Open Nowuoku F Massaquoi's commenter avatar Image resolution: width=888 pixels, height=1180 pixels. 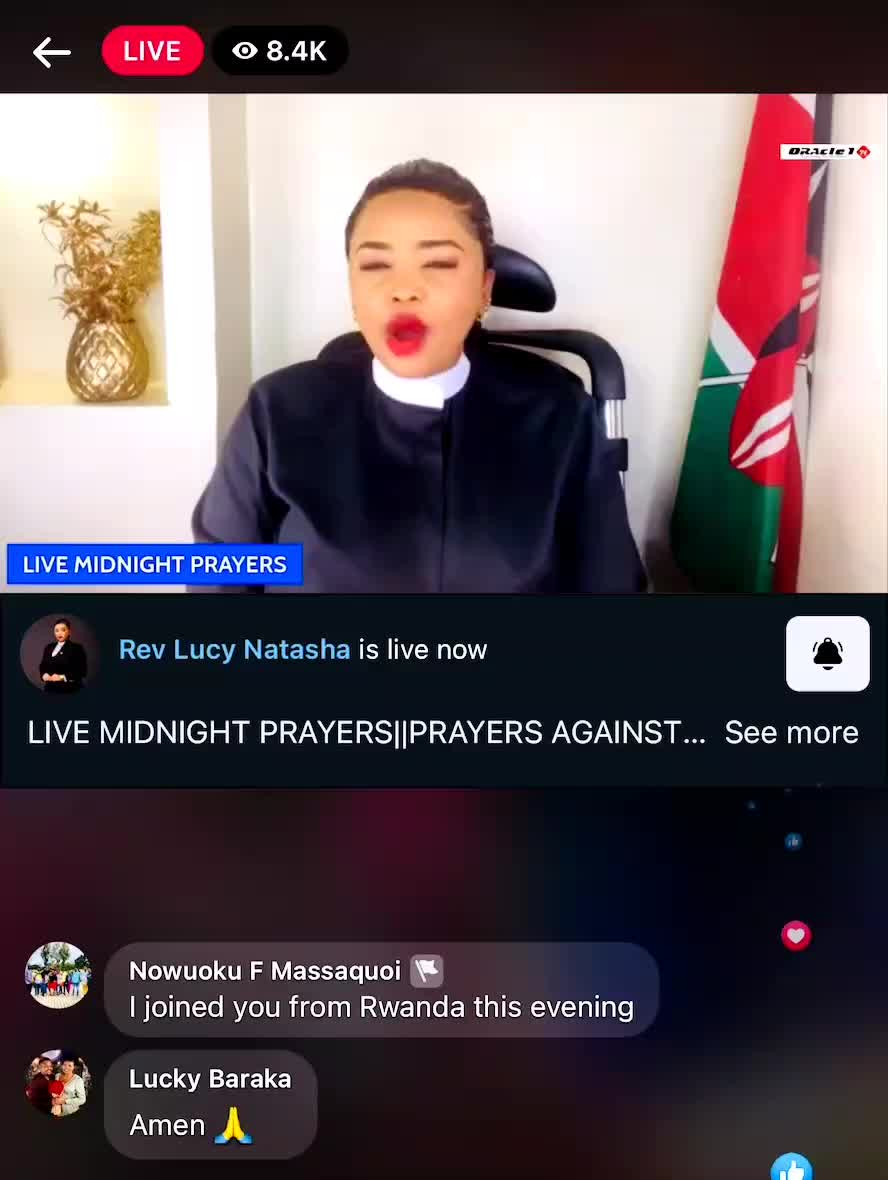(x=58, y=975)
